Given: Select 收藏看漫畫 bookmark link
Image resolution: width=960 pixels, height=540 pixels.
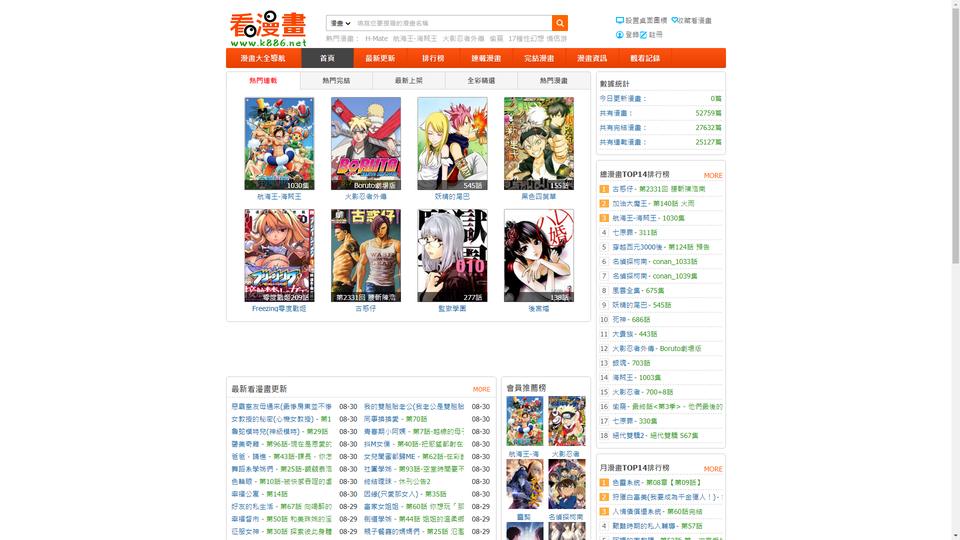Looking at the screenshot, I should click(695, 20).
